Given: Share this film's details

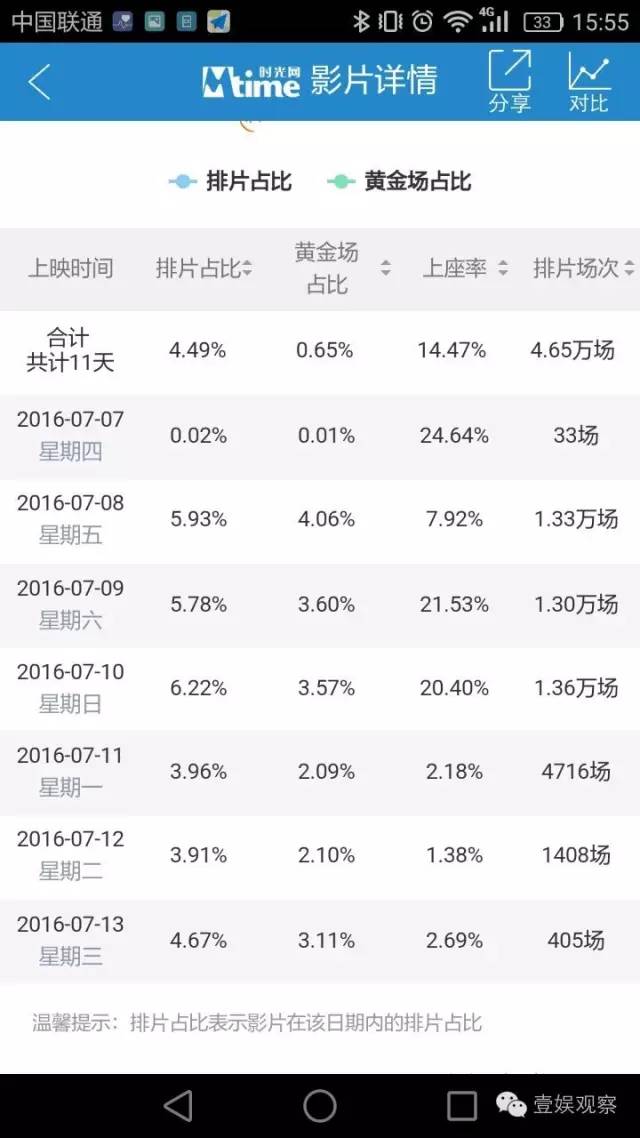Looking at the screenshot, I should pyautogui.click(x=509, y=81).
